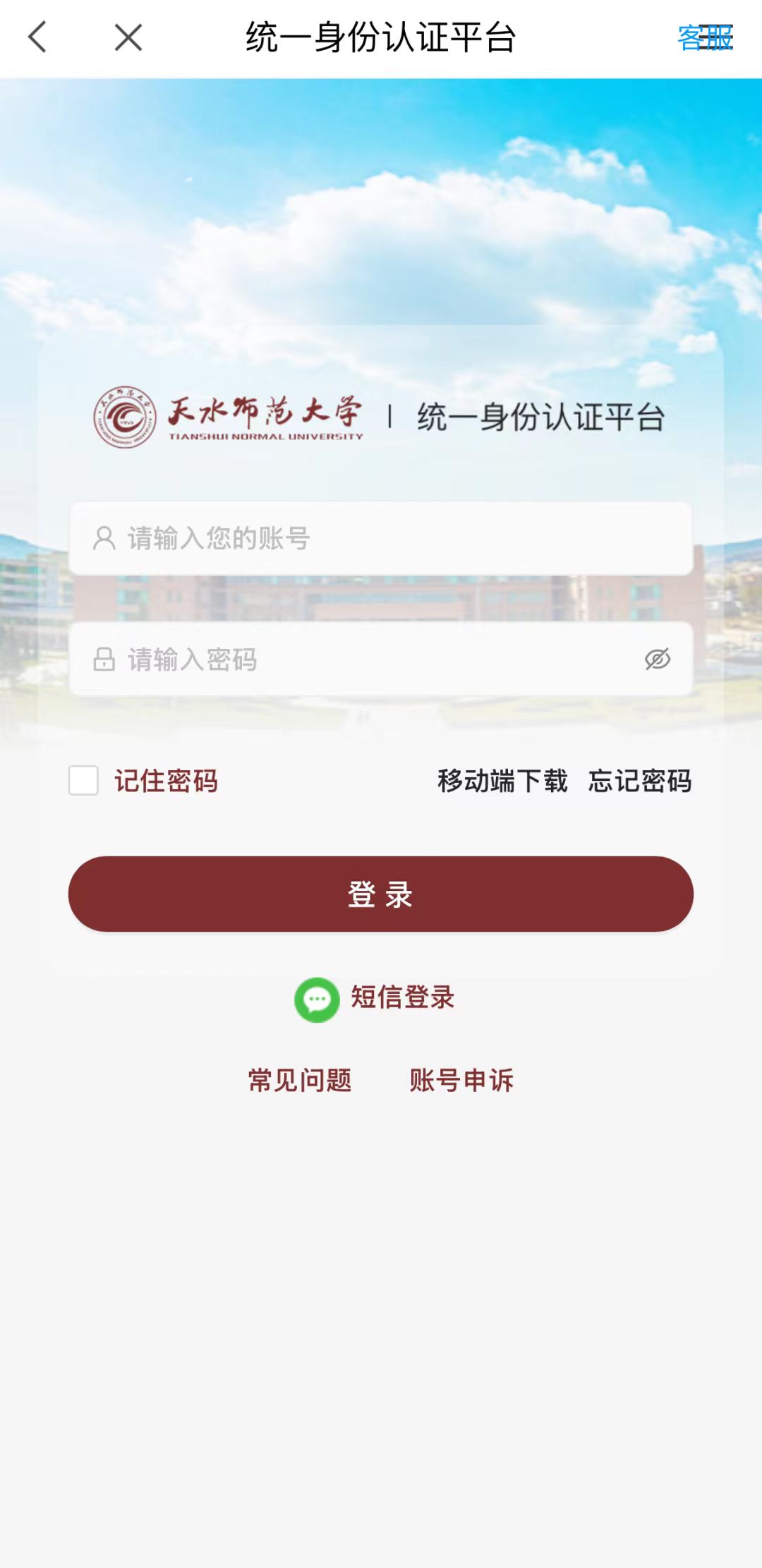The width and height of the screenshot is (762, 1568).
Task: Focus the account number field
Action: [x=381, y=539]
